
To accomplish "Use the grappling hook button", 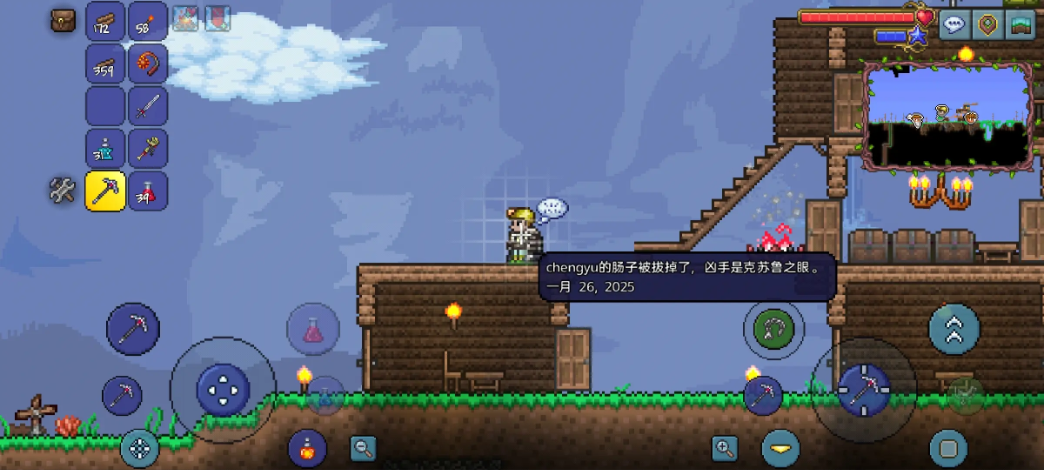I will click(773, 328).
